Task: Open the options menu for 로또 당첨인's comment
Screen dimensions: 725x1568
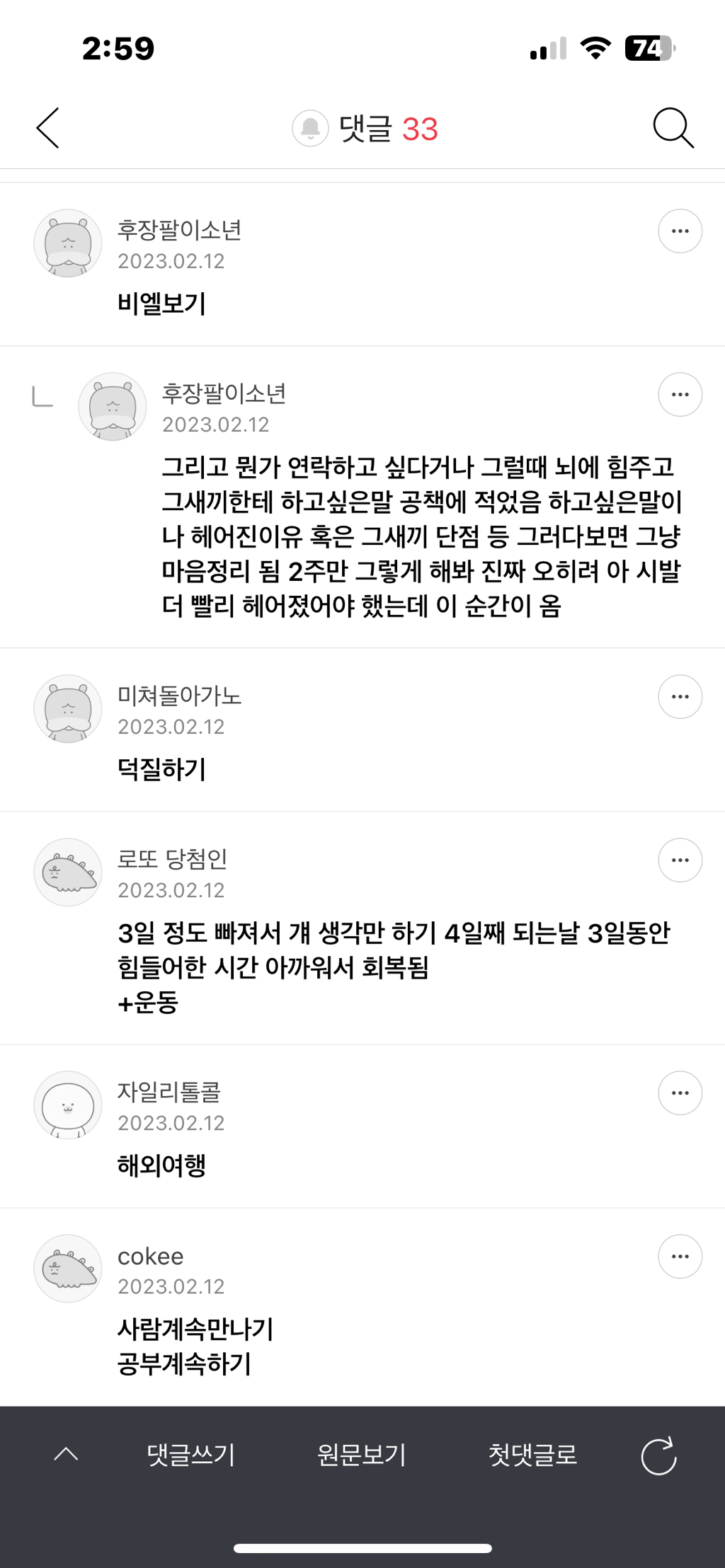Action: 680,860
